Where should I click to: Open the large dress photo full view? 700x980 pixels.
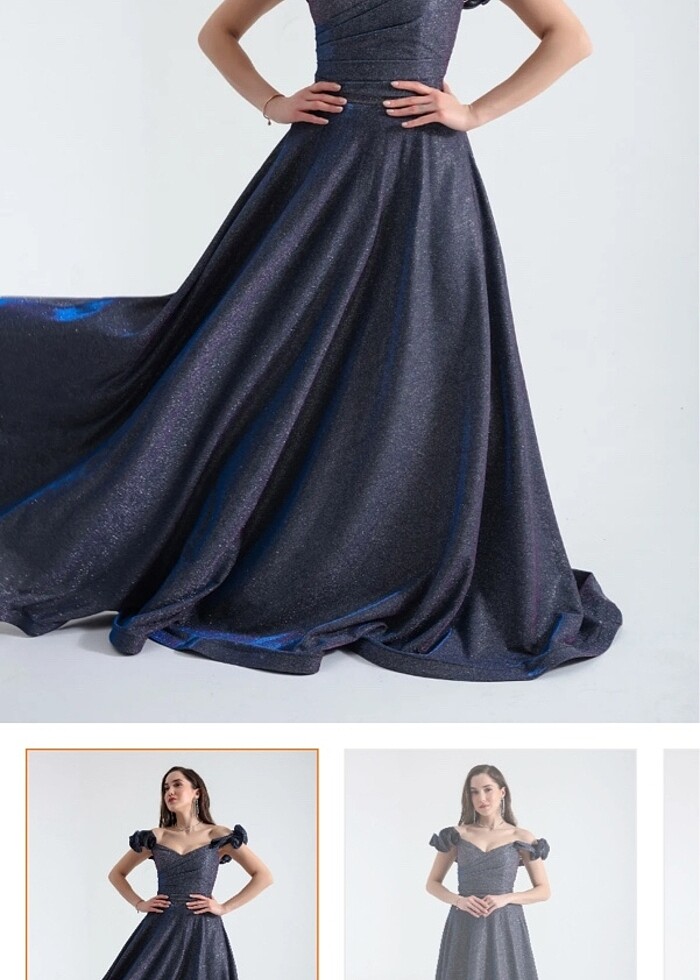coord(350,360)
